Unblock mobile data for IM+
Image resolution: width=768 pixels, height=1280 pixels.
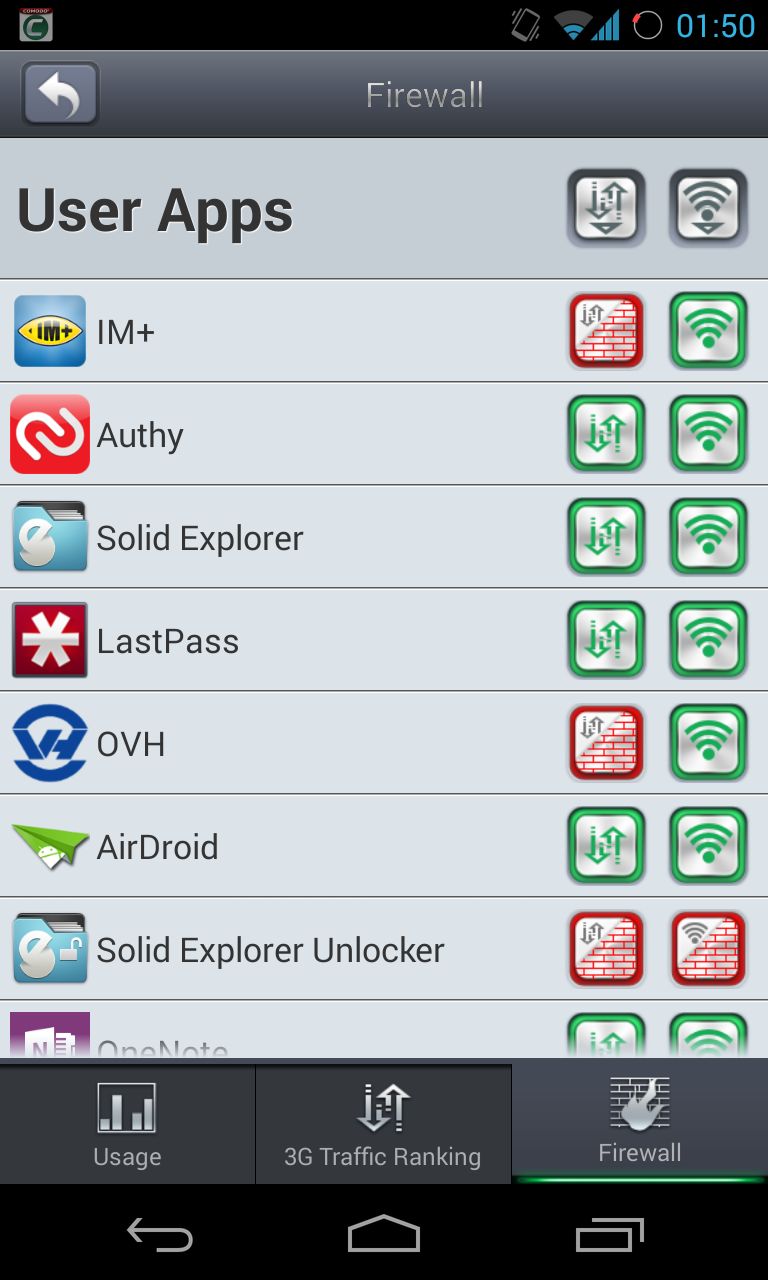point(606,331)
